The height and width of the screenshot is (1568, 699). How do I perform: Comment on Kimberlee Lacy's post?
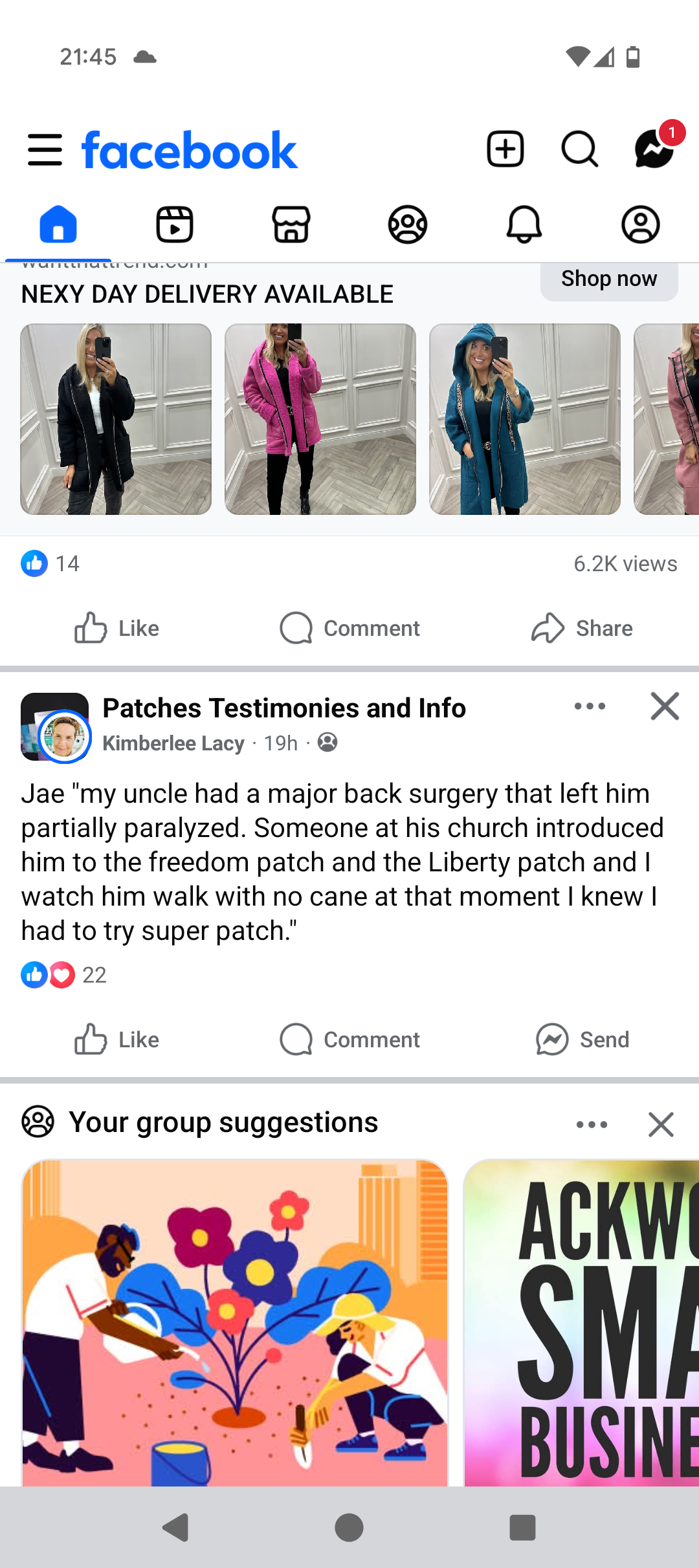(x=349, y=1040)
